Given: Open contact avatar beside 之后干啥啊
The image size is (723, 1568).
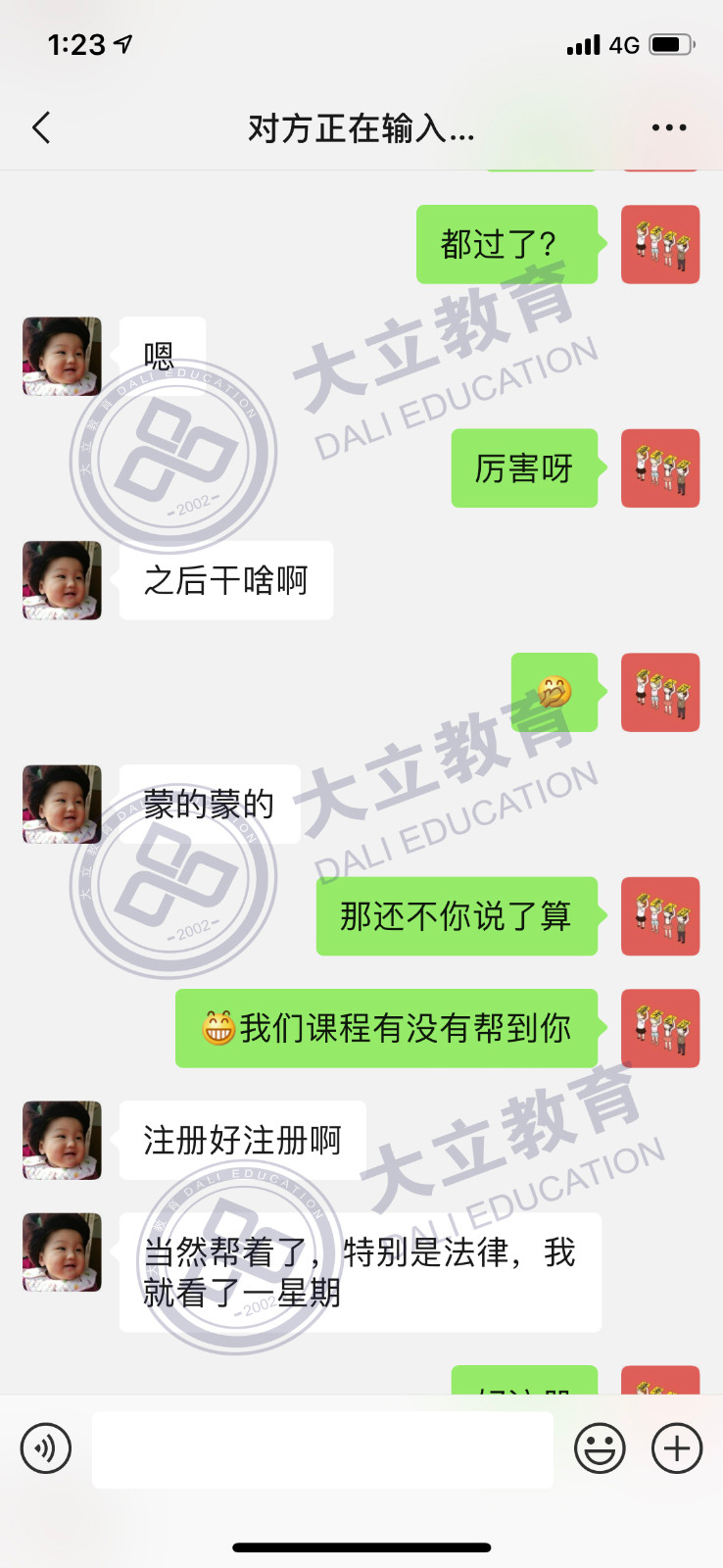Looking at the screenshot, I should [62, 580].
